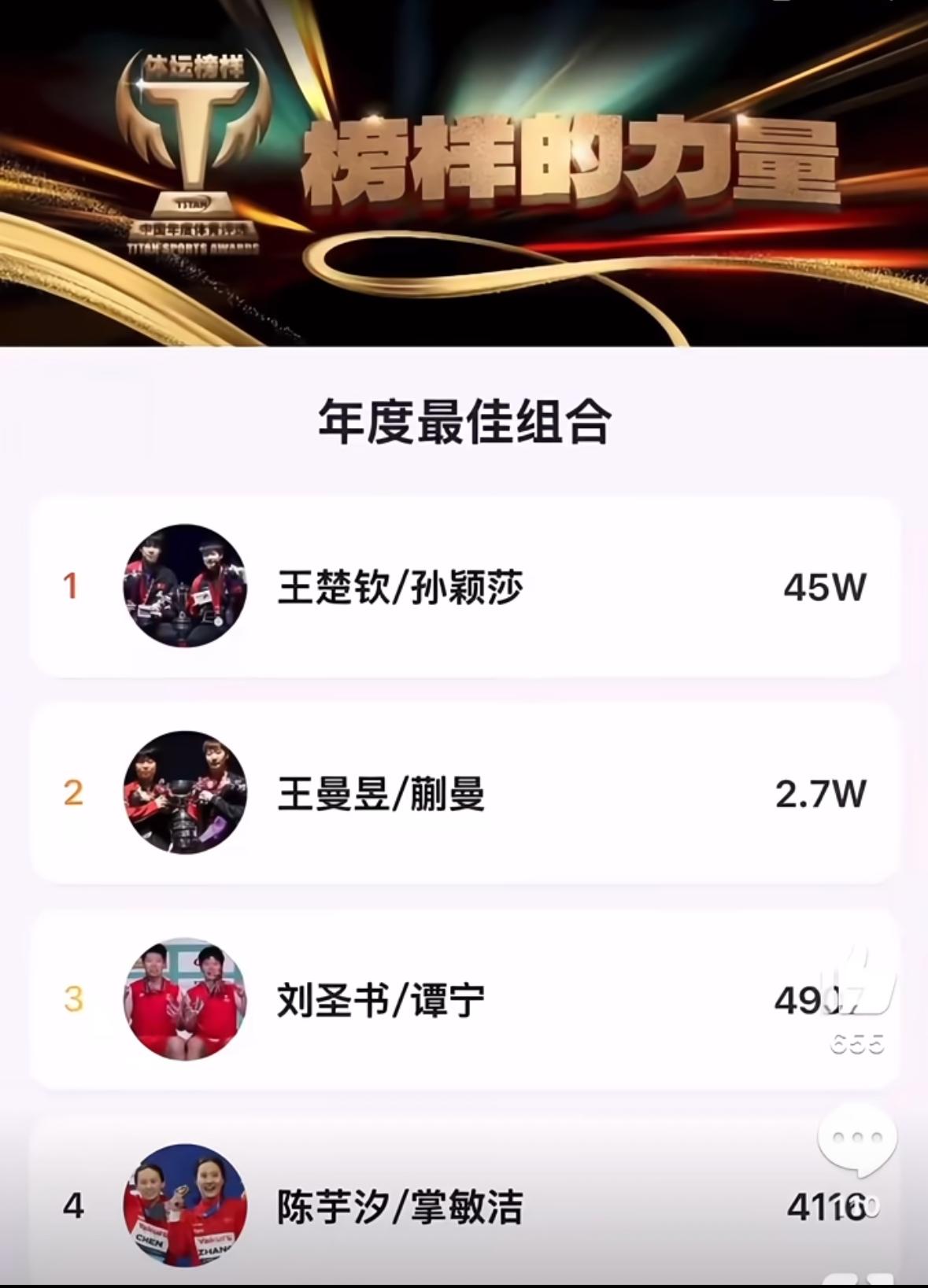Tap the rank number 1 marker
928x1288 pixels.
pyautogui.click(x=72, y=589)
